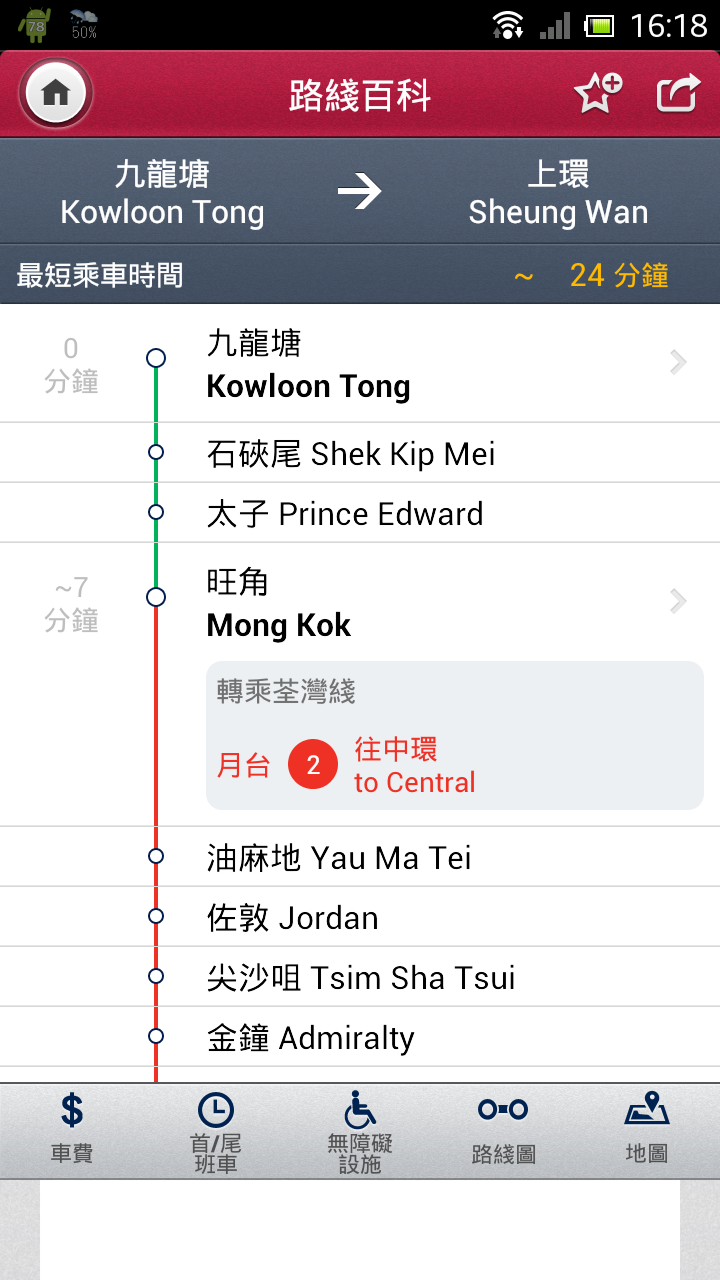Go to the app home screen
Image resolution: width=720 pixels, height=1280 pixels.
pos(56,95)
